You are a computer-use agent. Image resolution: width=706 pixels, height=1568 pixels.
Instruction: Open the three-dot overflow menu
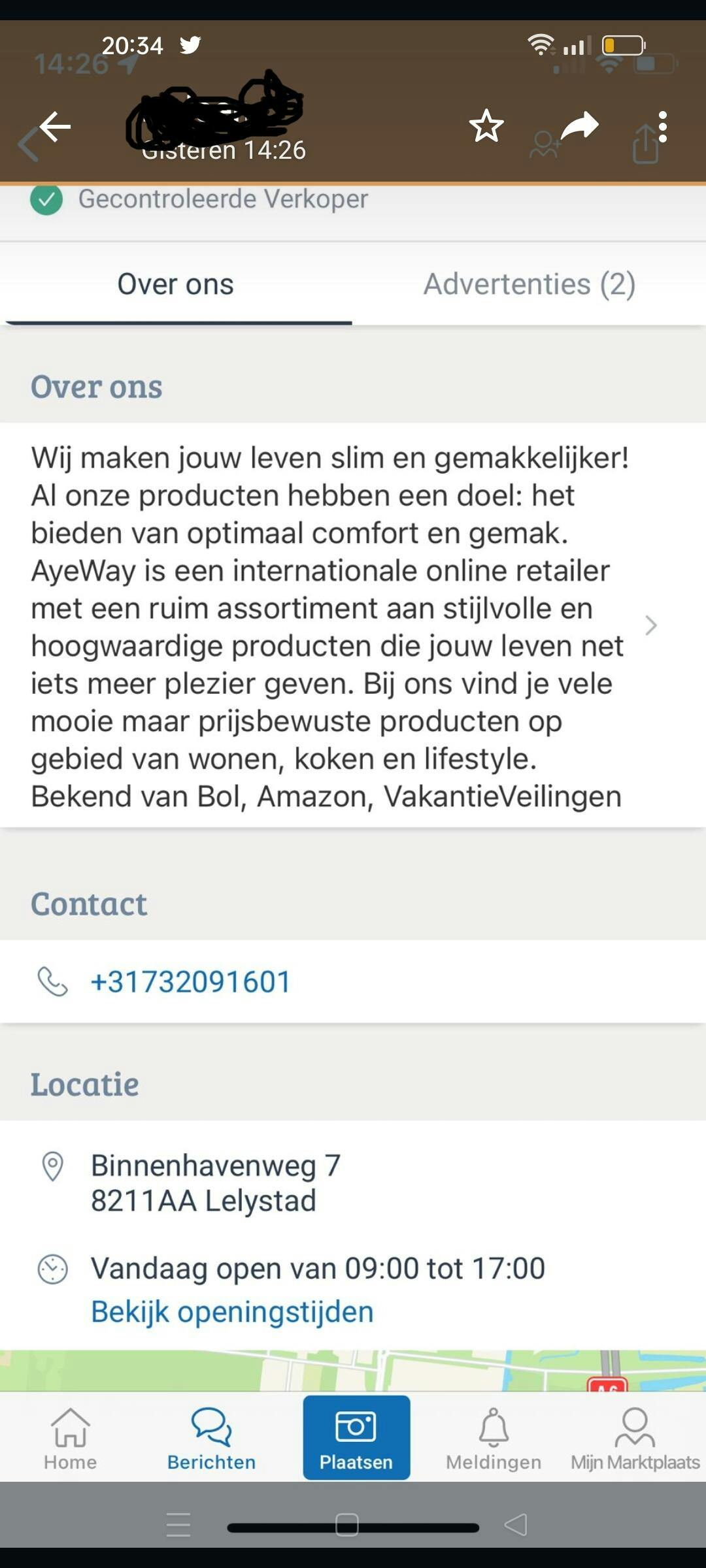coord(663,126)
